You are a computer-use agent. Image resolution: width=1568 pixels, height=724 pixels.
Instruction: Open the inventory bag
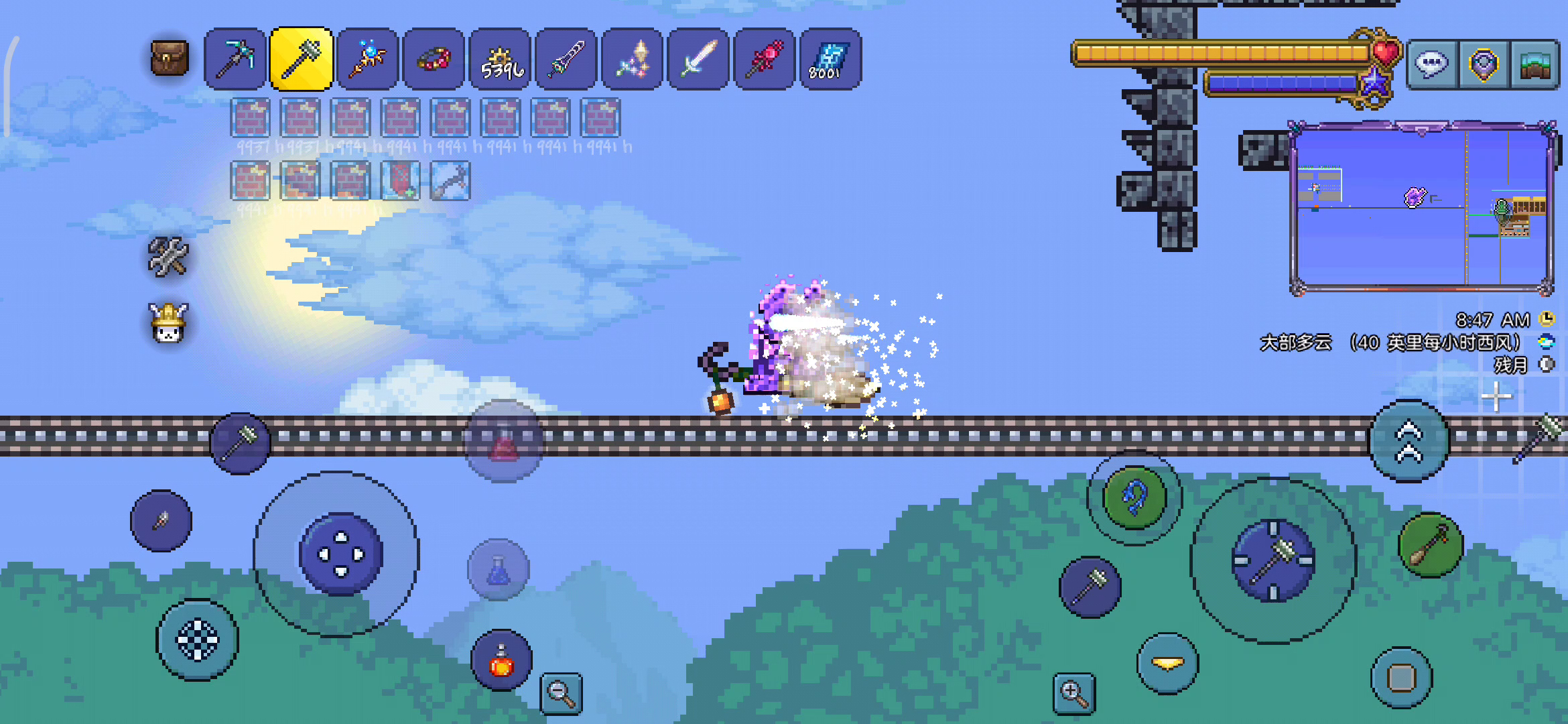click(x=169, y=59)
